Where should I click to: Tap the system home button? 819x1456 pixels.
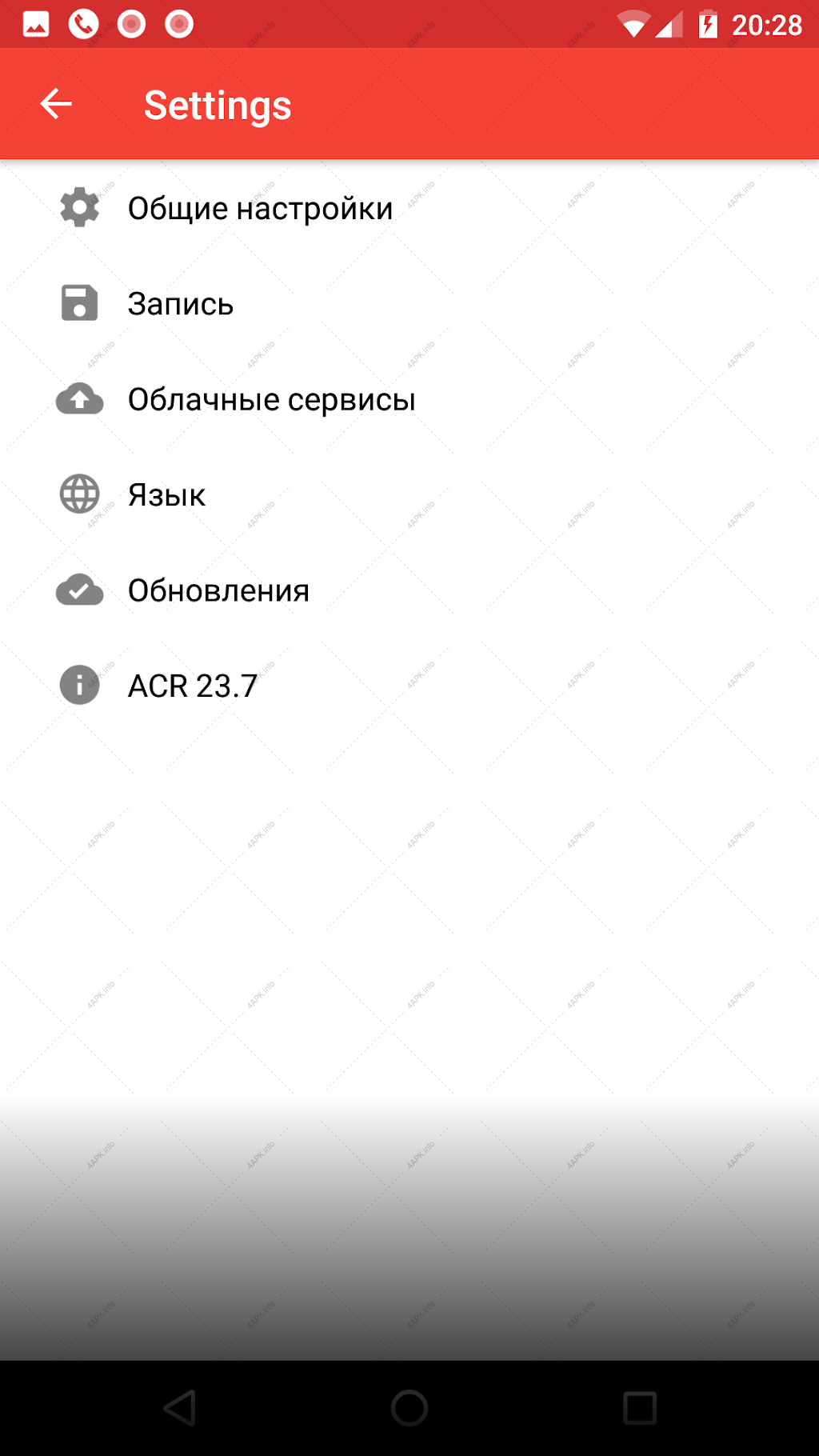409,1408
